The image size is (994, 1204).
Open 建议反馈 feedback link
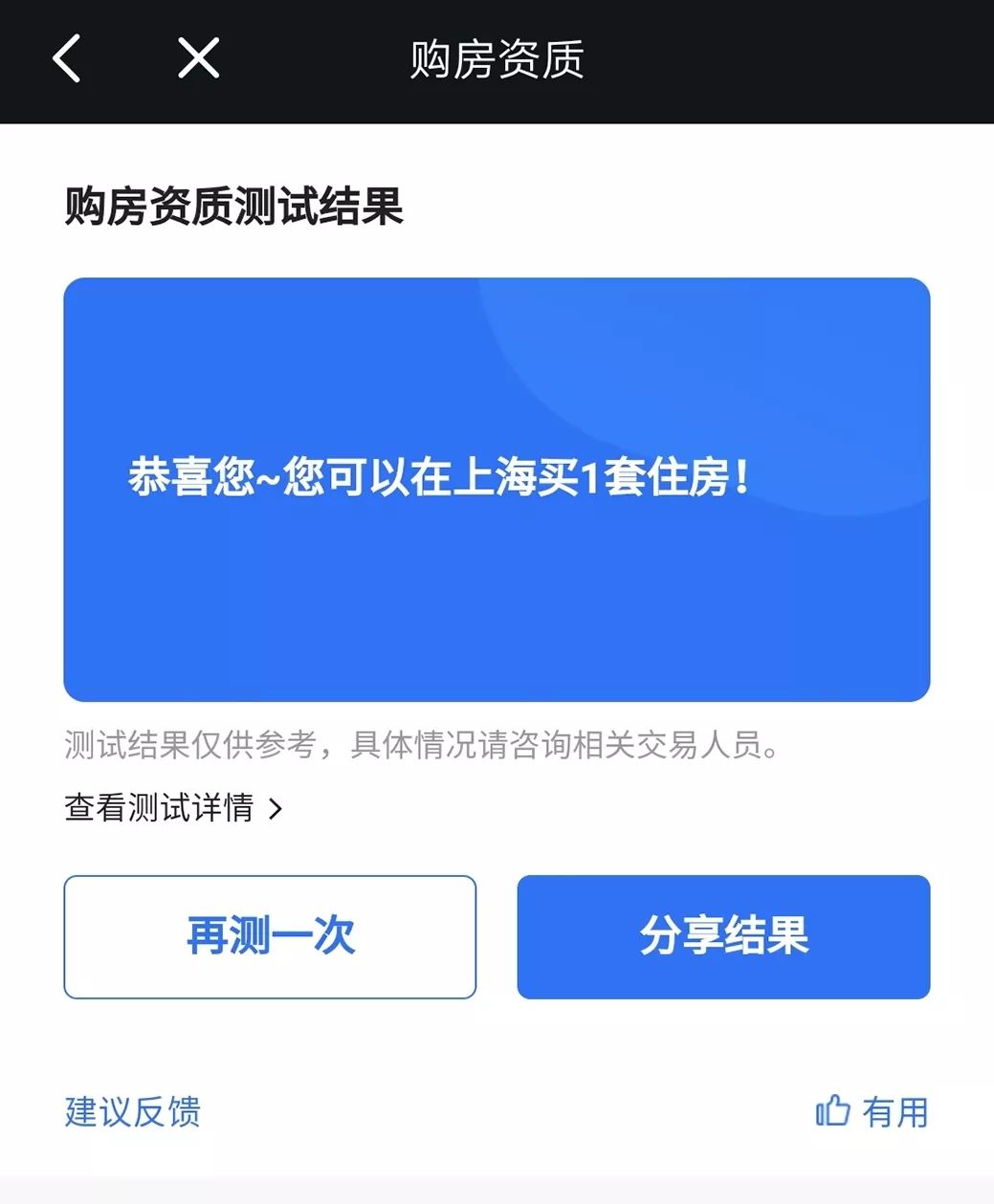(133, 1112)
